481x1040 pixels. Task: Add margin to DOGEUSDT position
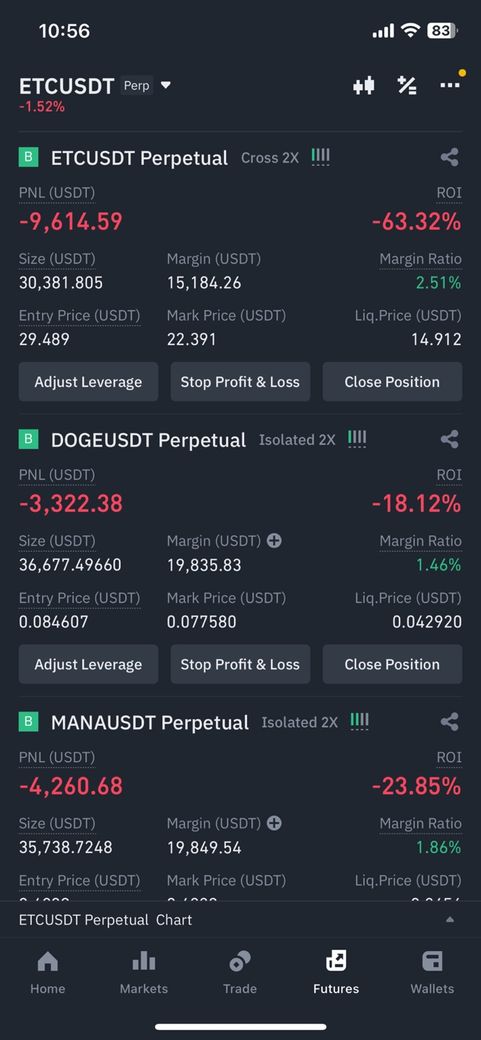pos(274,541)
